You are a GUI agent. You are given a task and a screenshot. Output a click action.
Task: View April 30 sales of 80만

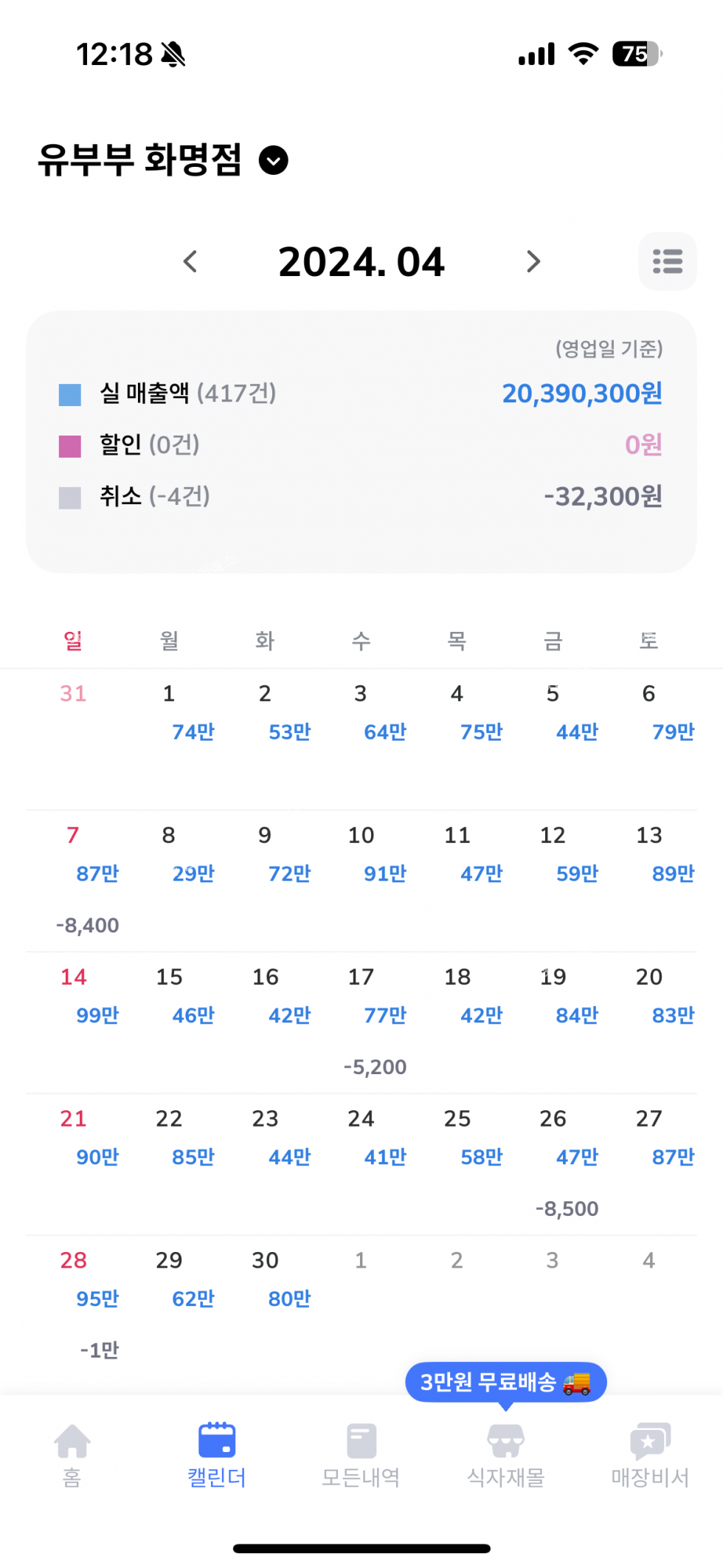(266, 1306)
